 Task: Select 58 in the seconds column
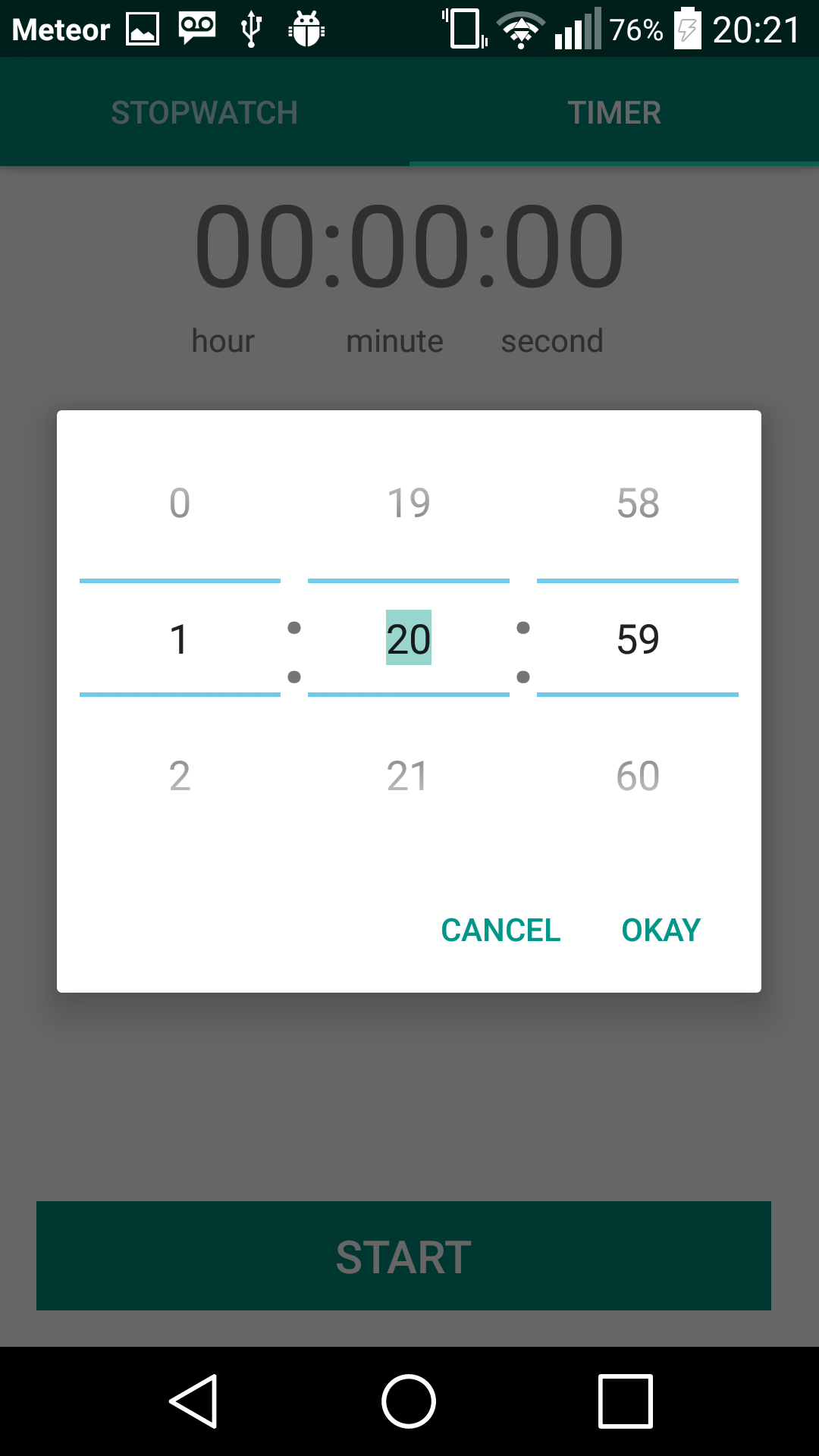tap(638, 503)
